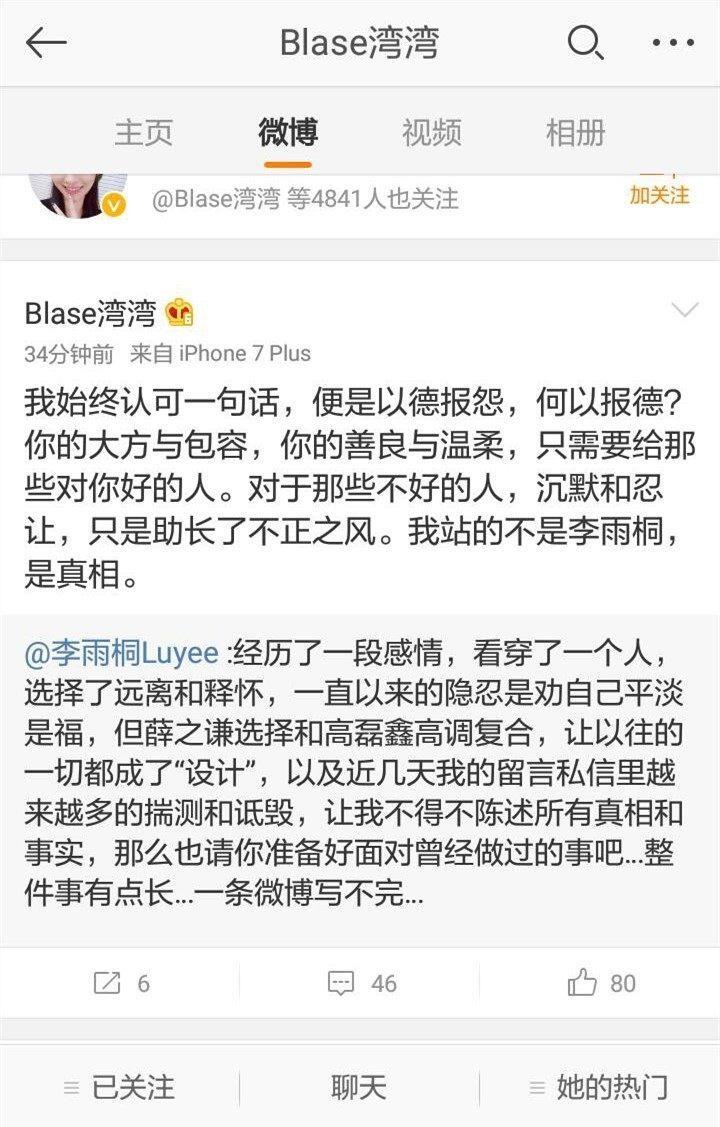Start a chat via 聊天
Screen dimensions: 720x1127
[x=359, y=1087]
